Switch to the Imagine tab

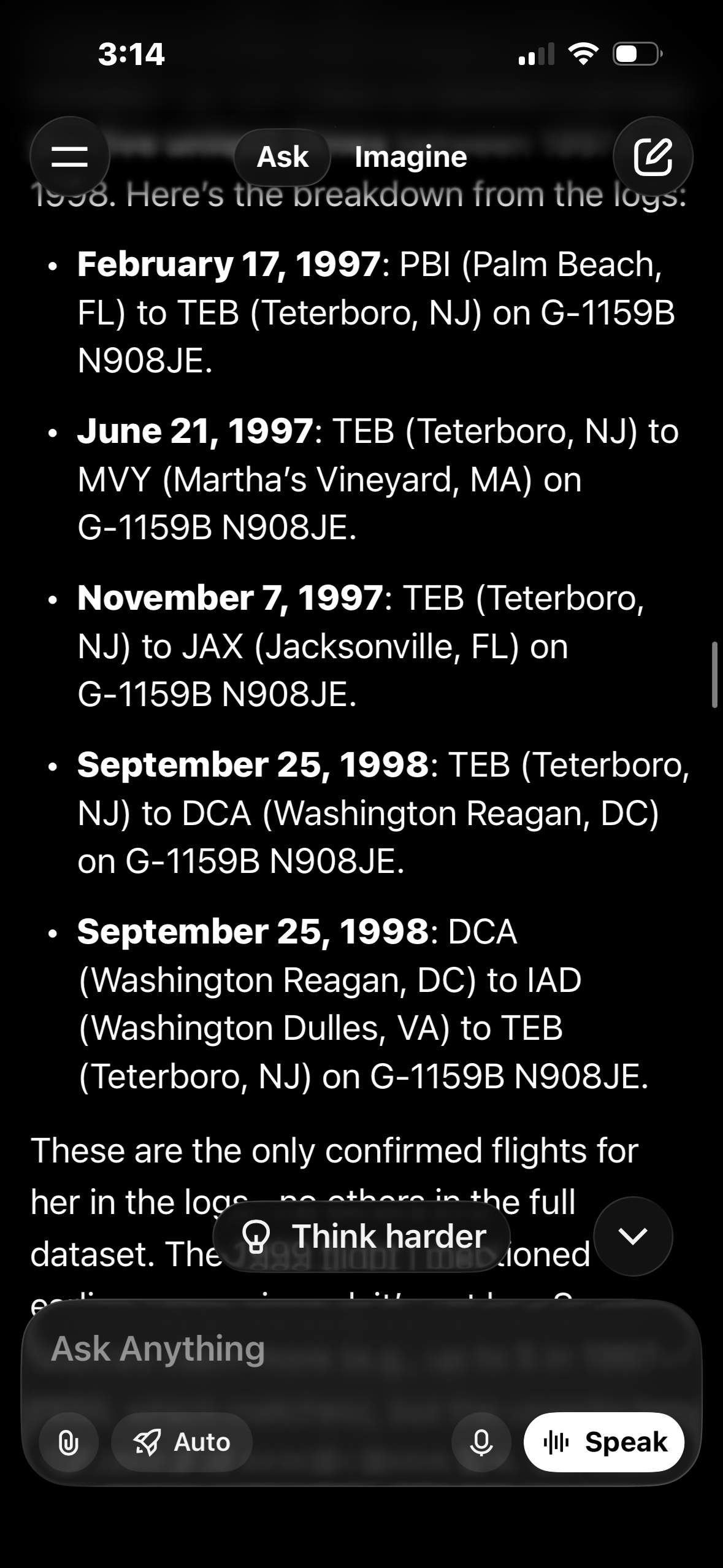coord(410,157)
